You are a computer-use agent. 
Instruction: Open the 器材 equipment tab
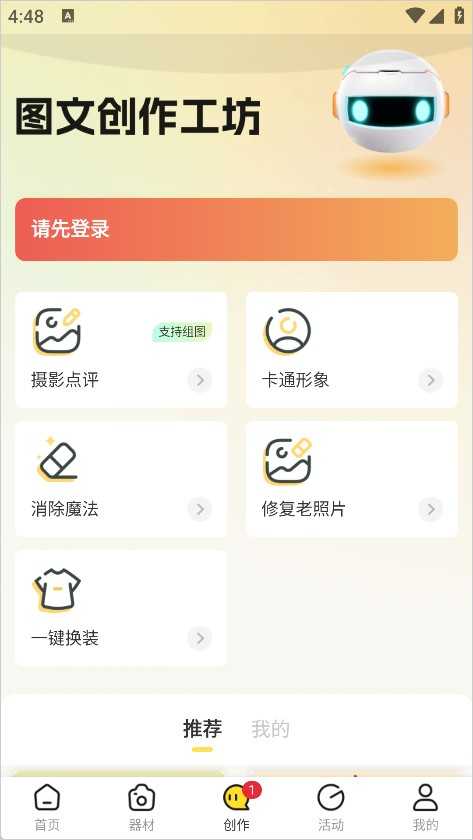pyautogui.click(x=141, y=808)
